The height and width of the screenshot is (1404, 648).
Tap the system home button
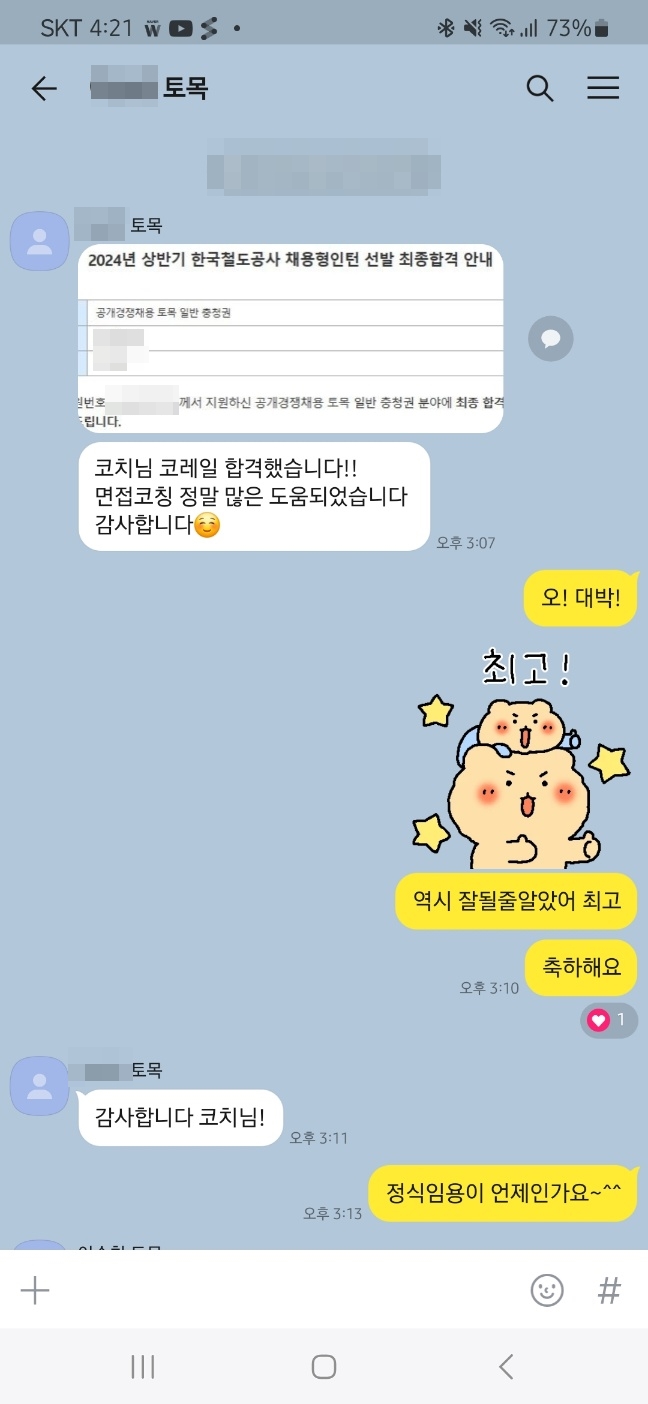coord(323,1367)
